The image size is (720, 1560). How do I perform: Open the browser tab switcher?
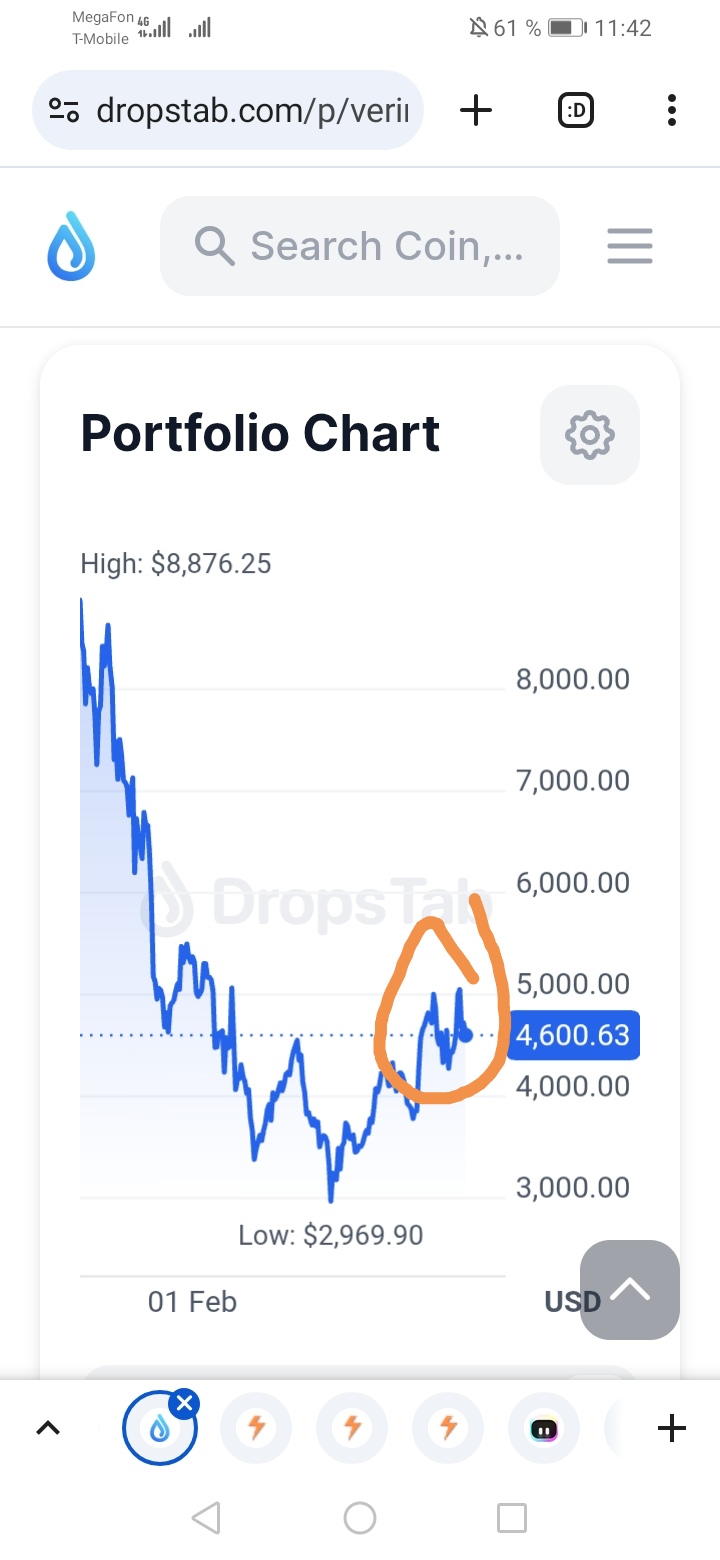point(575,110)
